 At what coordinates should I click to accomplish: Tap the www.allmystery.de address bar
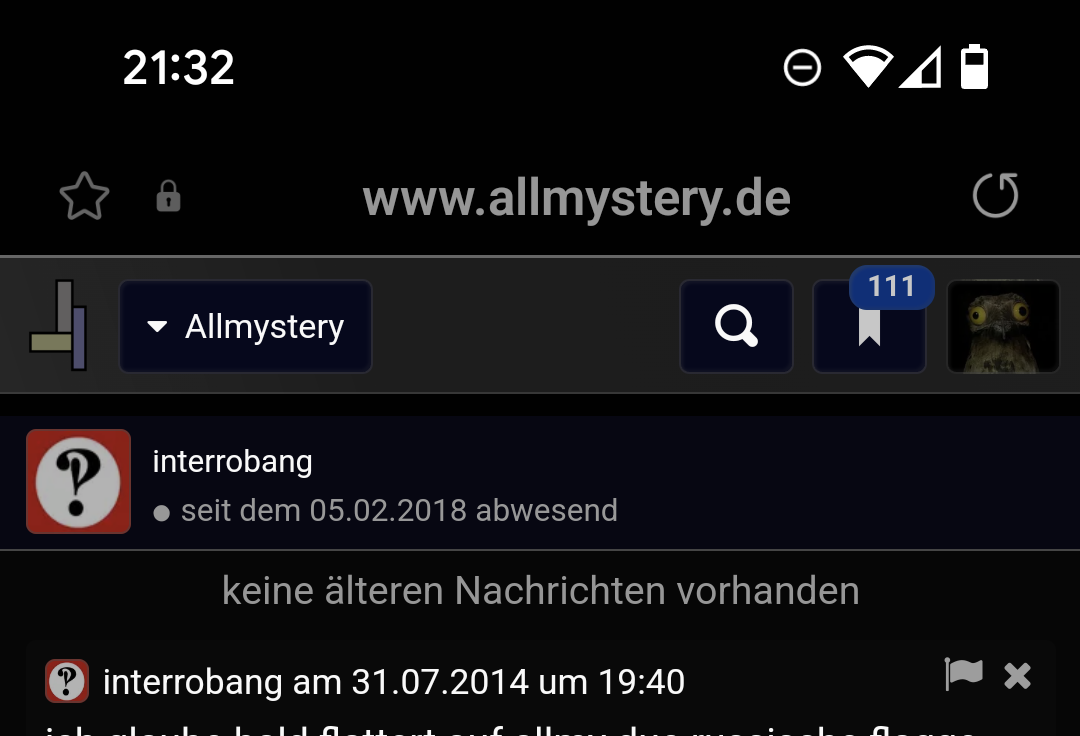(576, 199)
